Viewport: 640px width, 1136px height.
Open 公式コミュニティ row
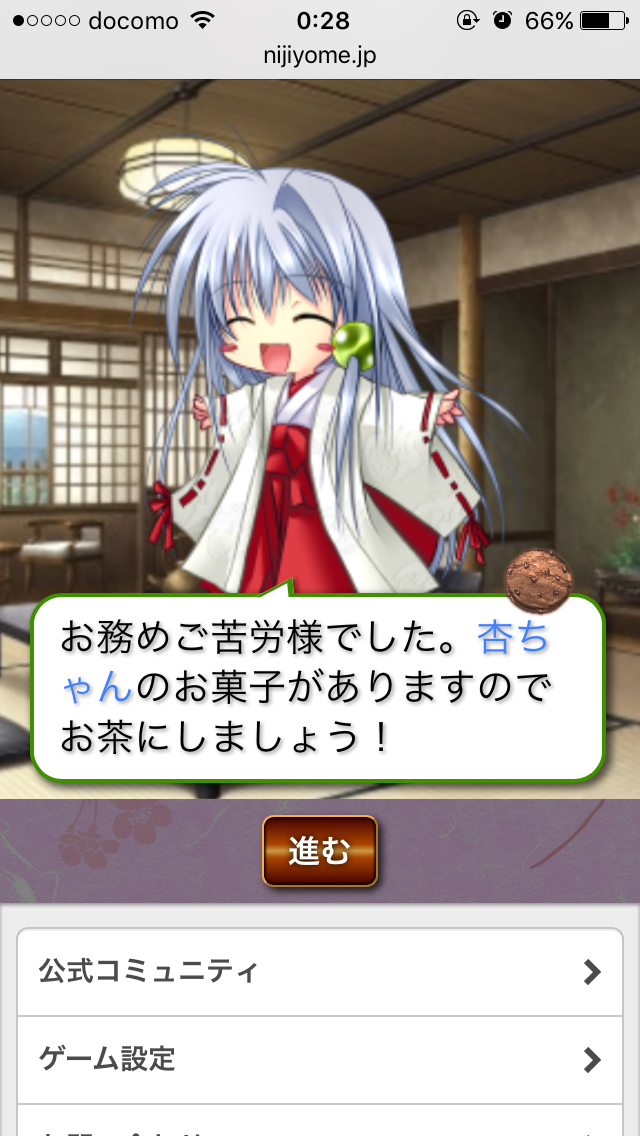click(x=320, y=971)
